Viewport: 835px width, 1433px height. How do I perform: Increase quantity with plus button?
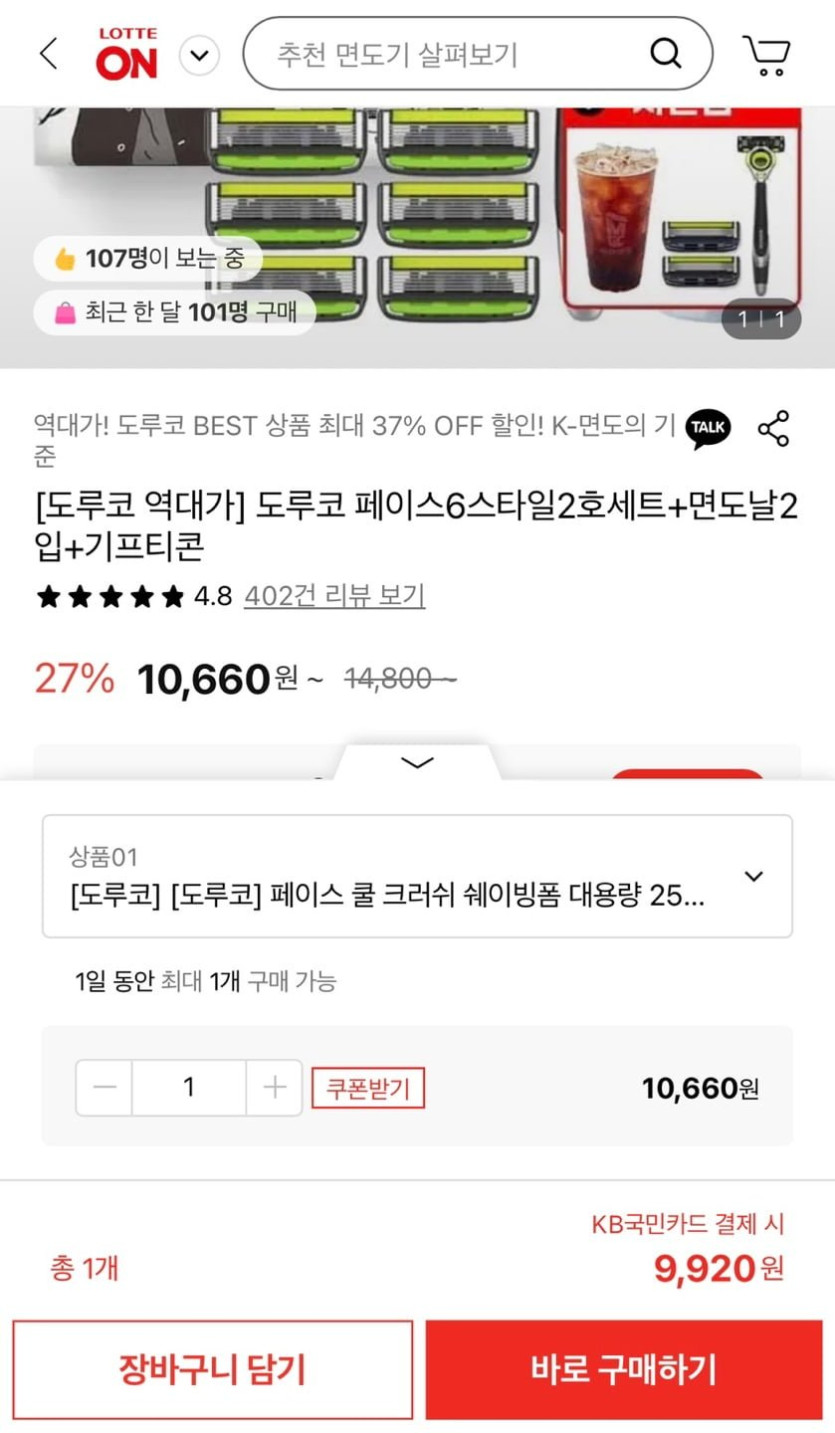pos(274,1088)
